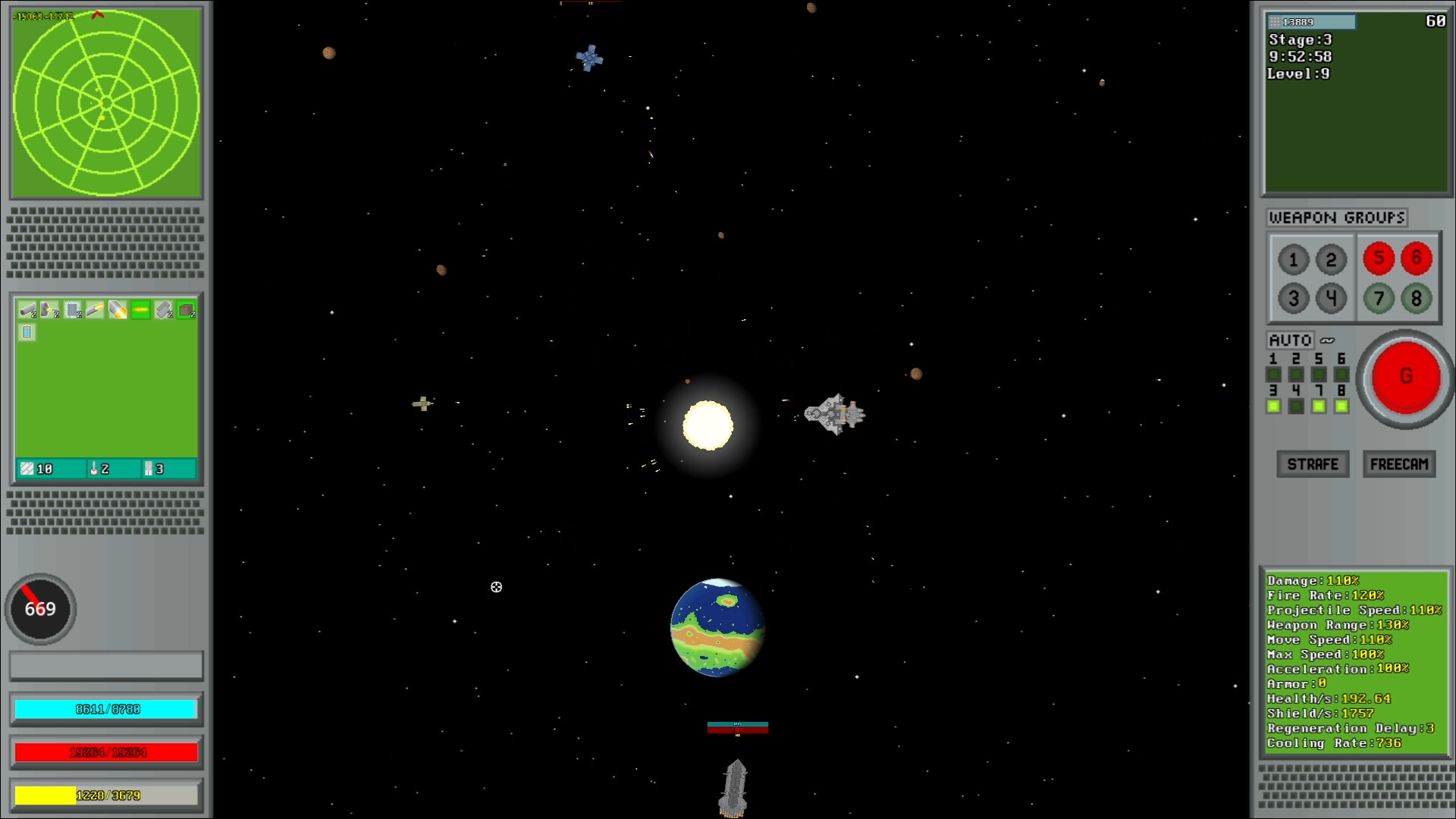
Task: Turn off auto-fire for group 7
Action: [1319, 406]
